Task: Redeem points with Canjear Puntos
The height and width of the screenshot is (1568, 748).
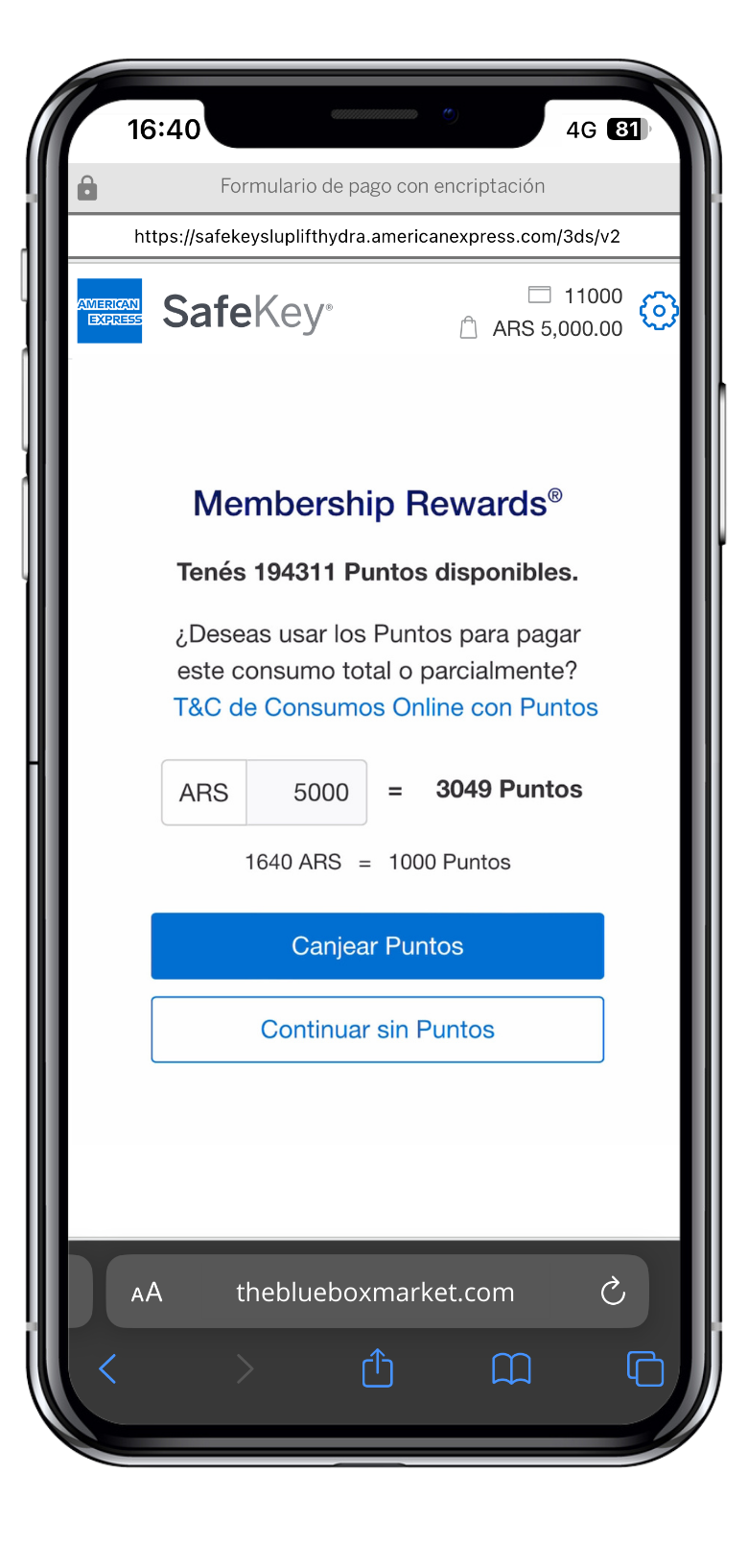Action: coord(378,946)
